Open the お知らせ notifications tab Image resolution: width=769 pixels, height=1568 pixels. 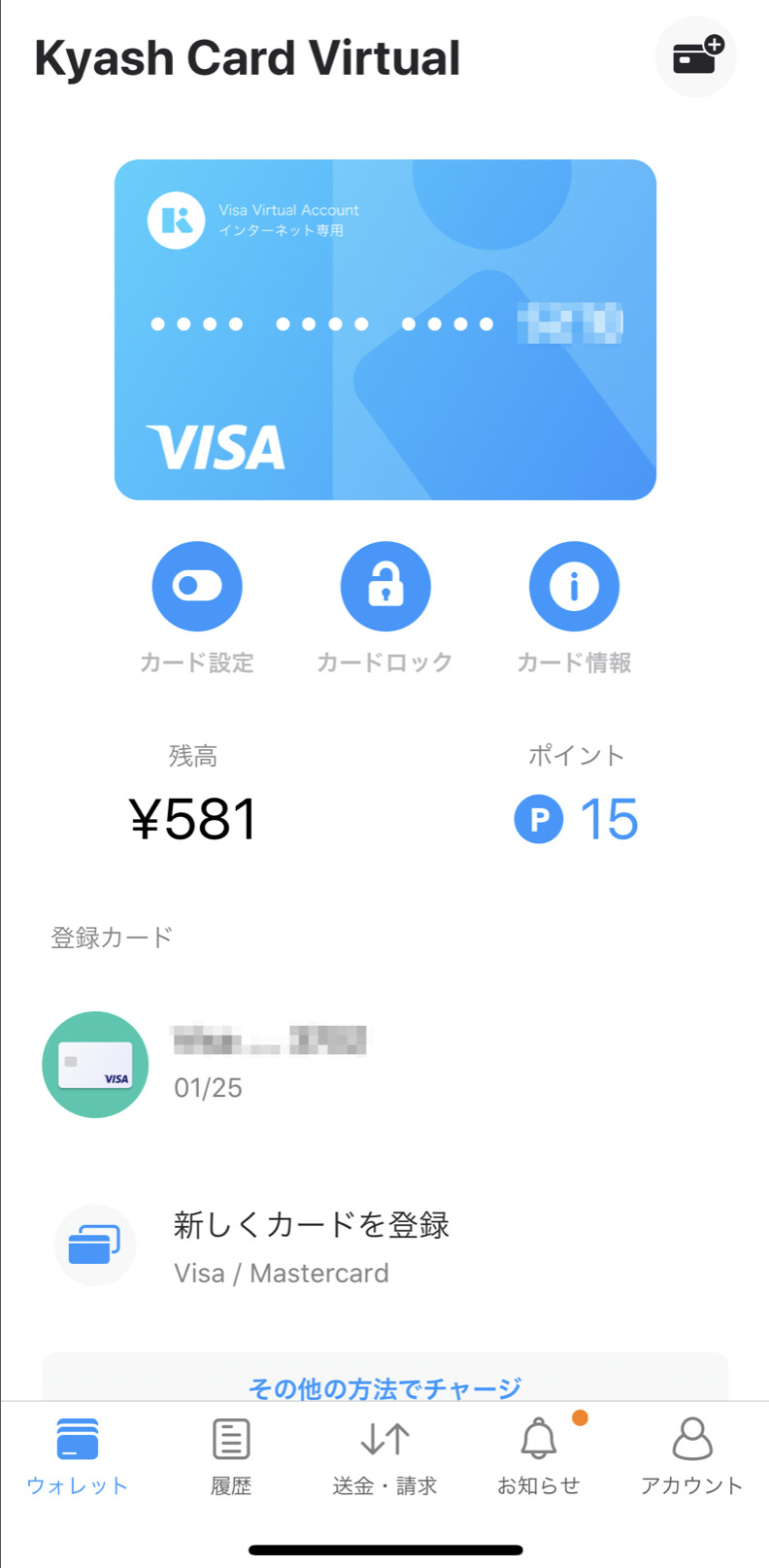coord(539,1454)
